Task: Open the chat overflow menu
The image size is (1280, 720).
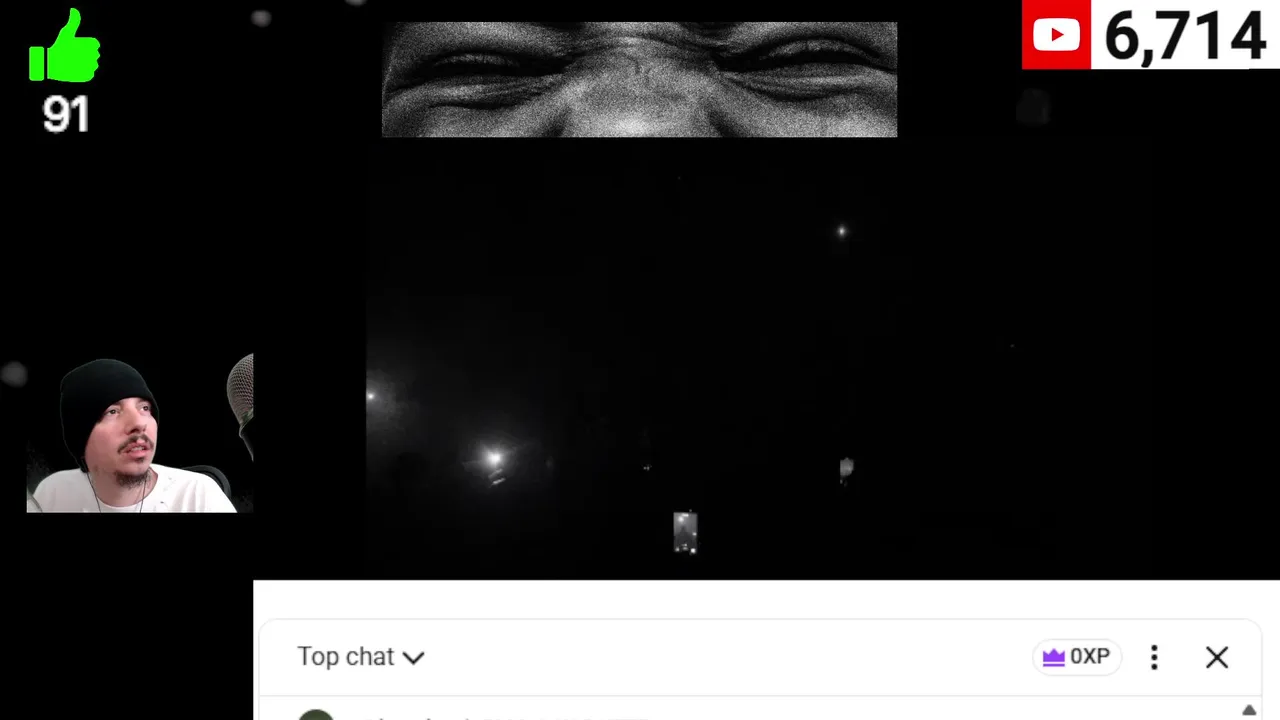Action: pos(1154,657)
